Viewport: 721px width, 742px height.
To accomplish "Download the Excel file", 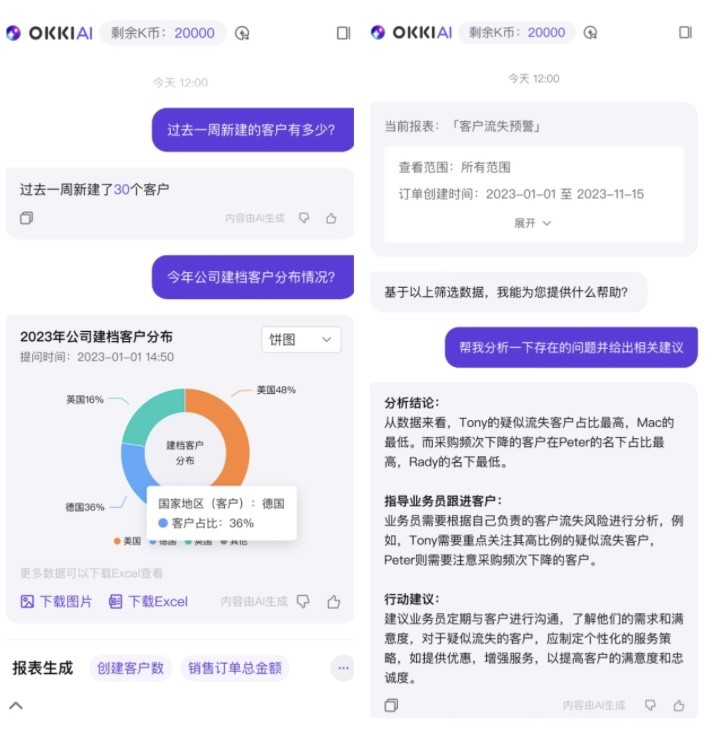I will 148,601.
